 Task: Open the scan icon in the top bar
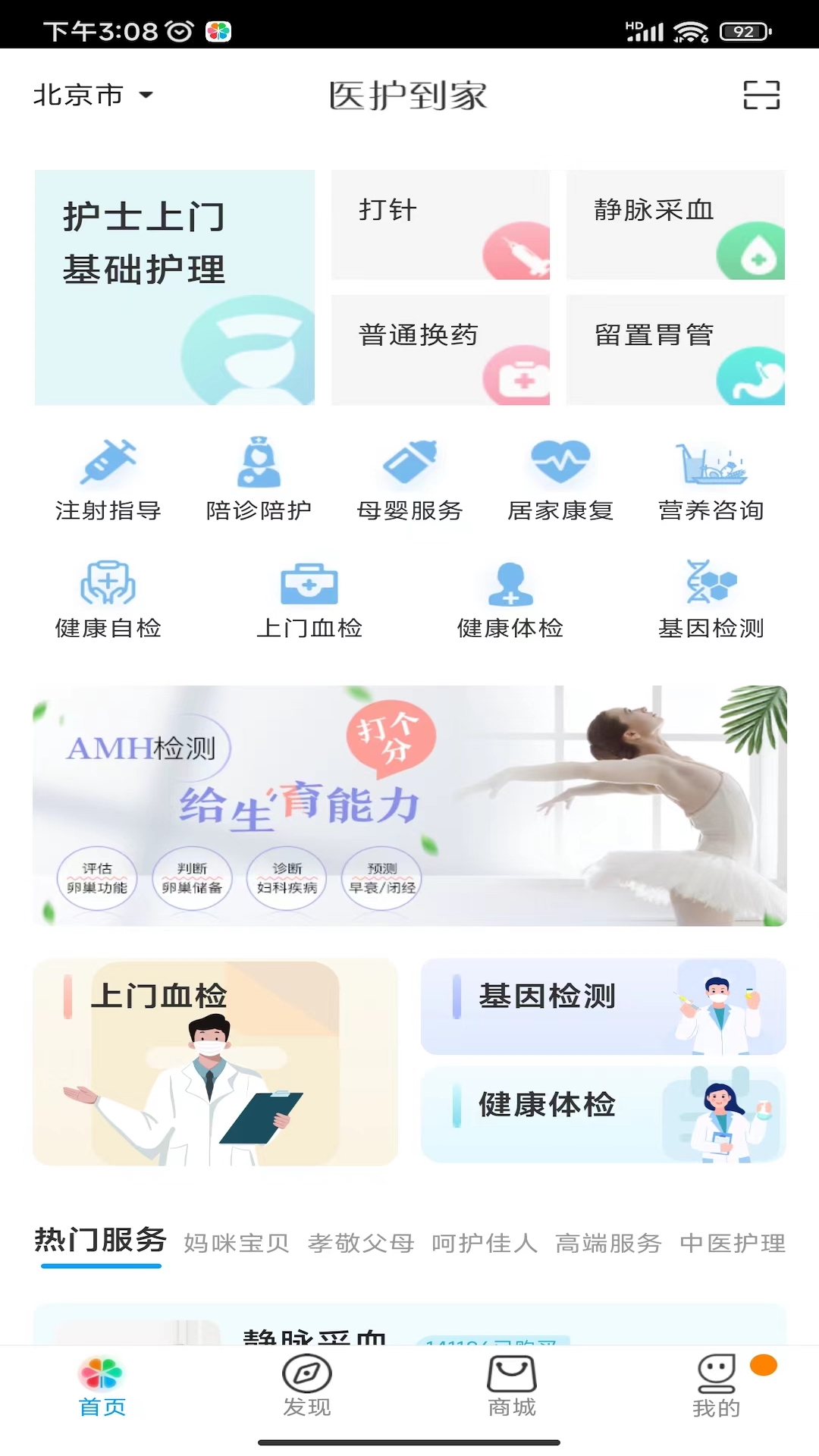coord(761,95)
